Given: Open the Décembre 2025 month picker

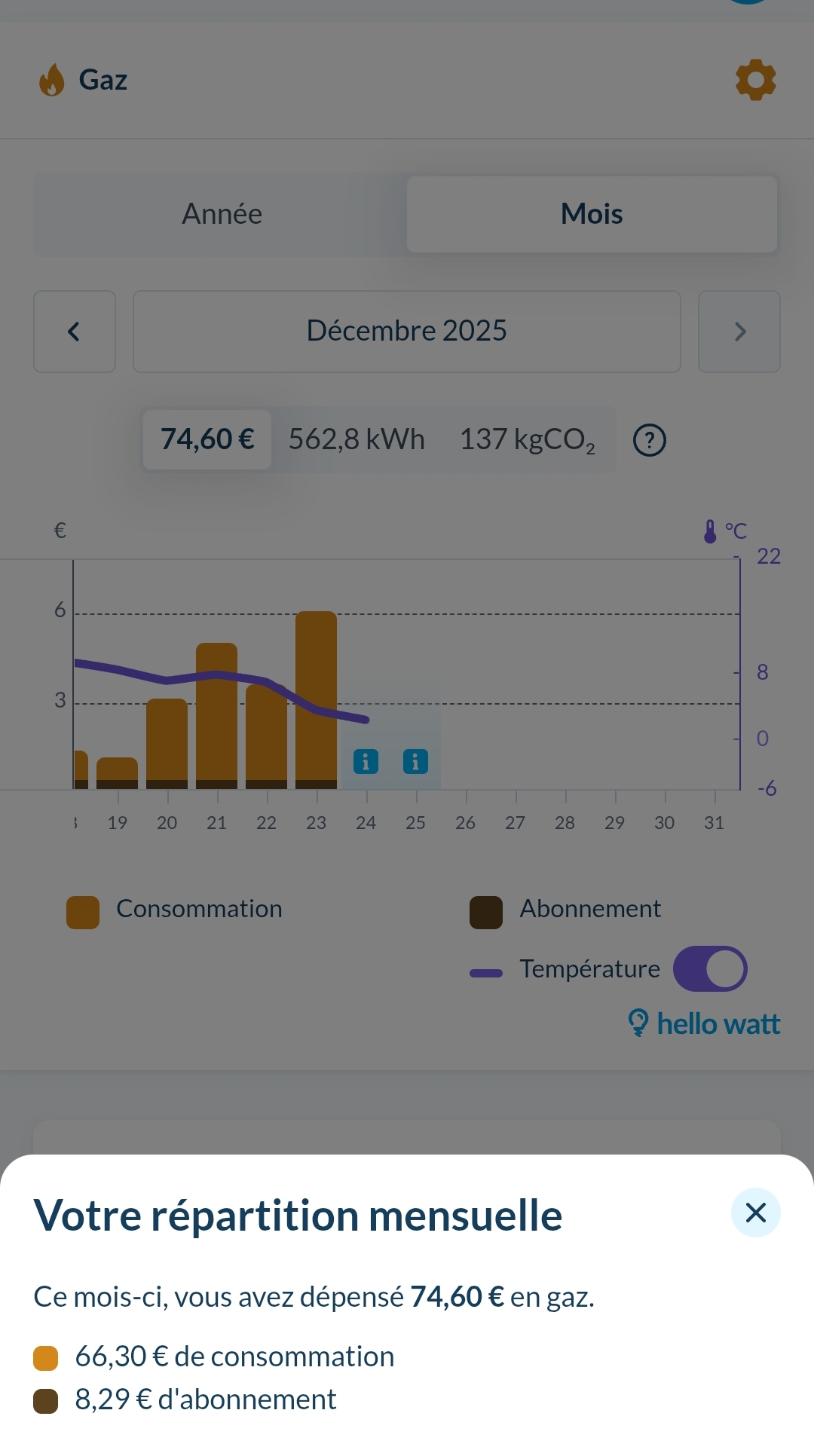Looking at the screenshot, I should (x=407, y=332).
